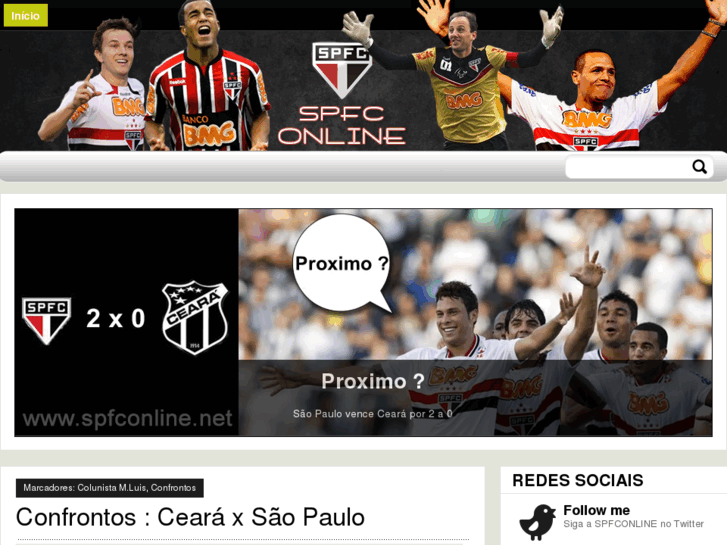Open the Início menu tab
Screen dimensions: 727x545
pos(25,15)
